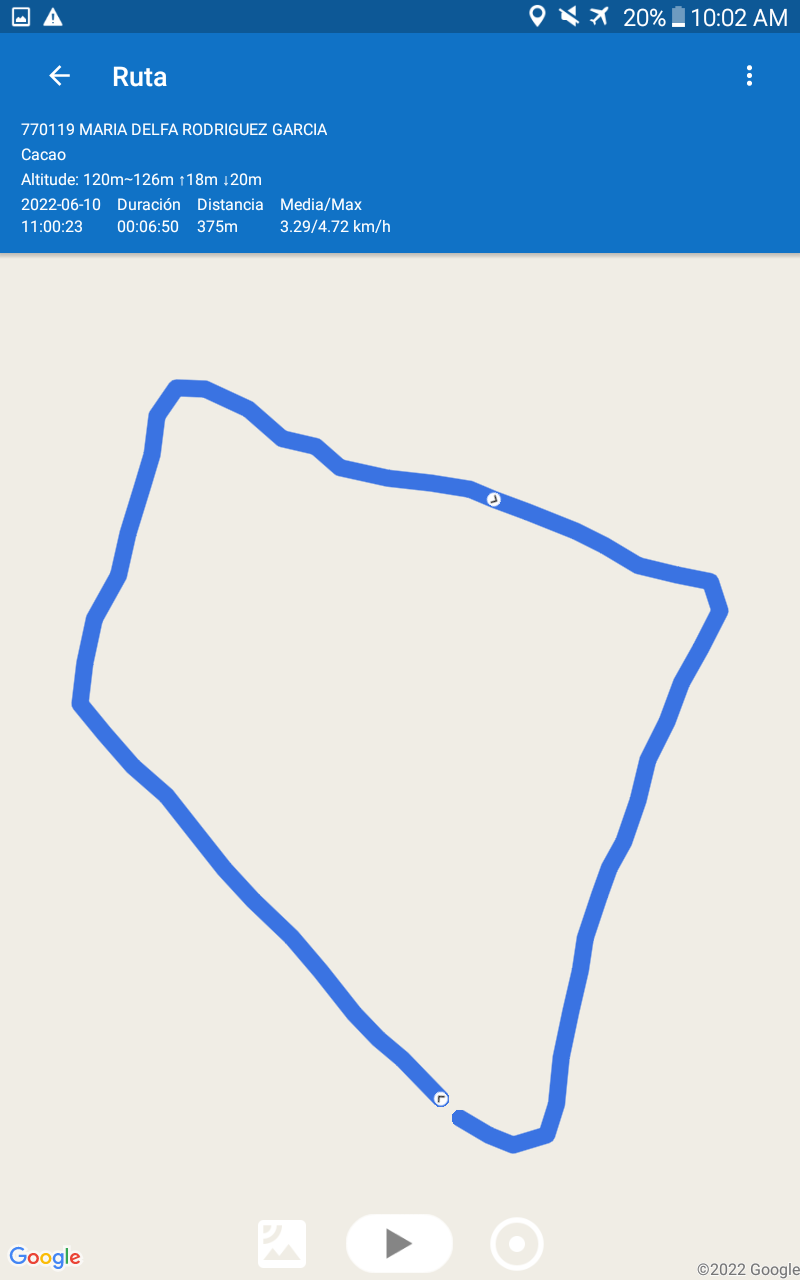This screenshot has width=800, height=1280.
Task: Open the overflow menu
Action: click(x=749, y=76)
